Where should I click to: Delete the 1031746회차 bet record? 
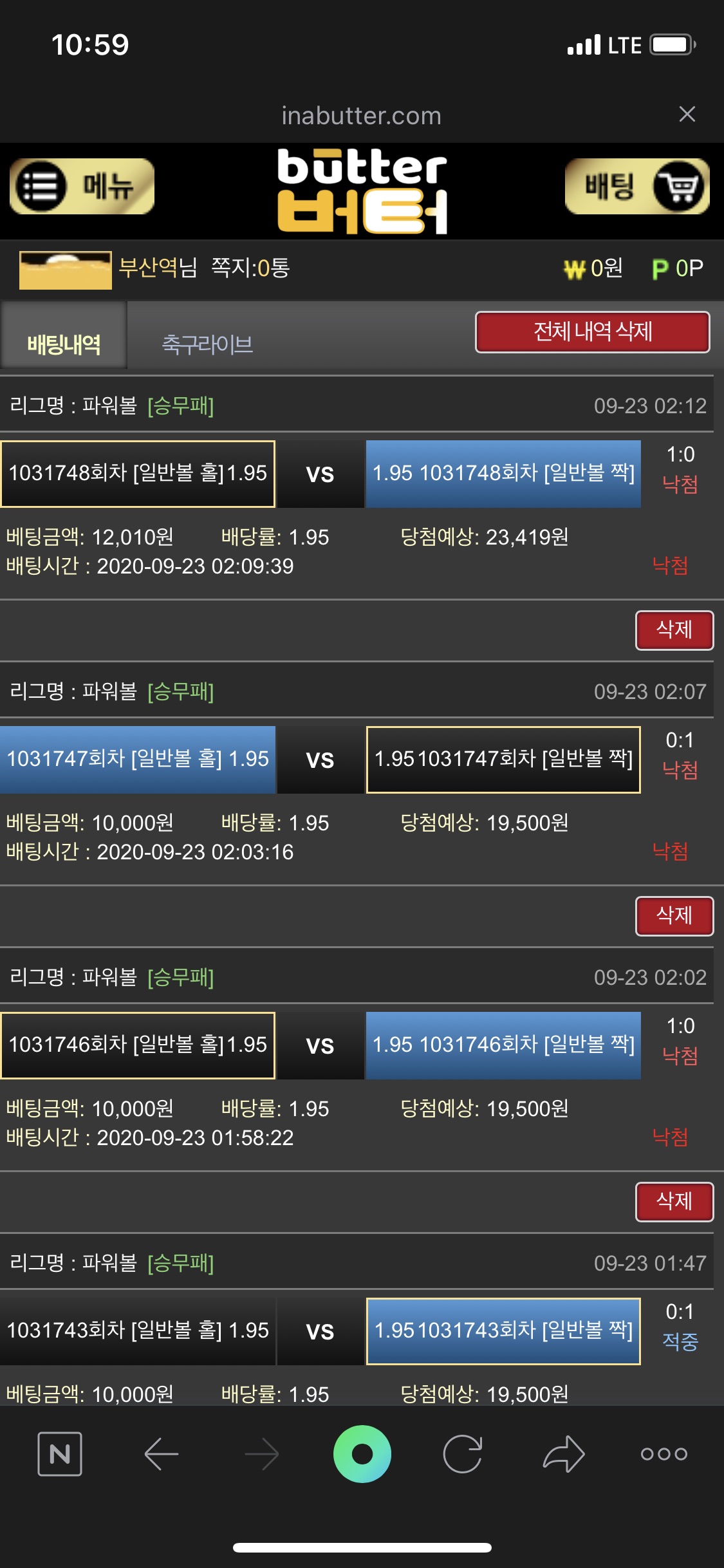tap(674, 1201)
